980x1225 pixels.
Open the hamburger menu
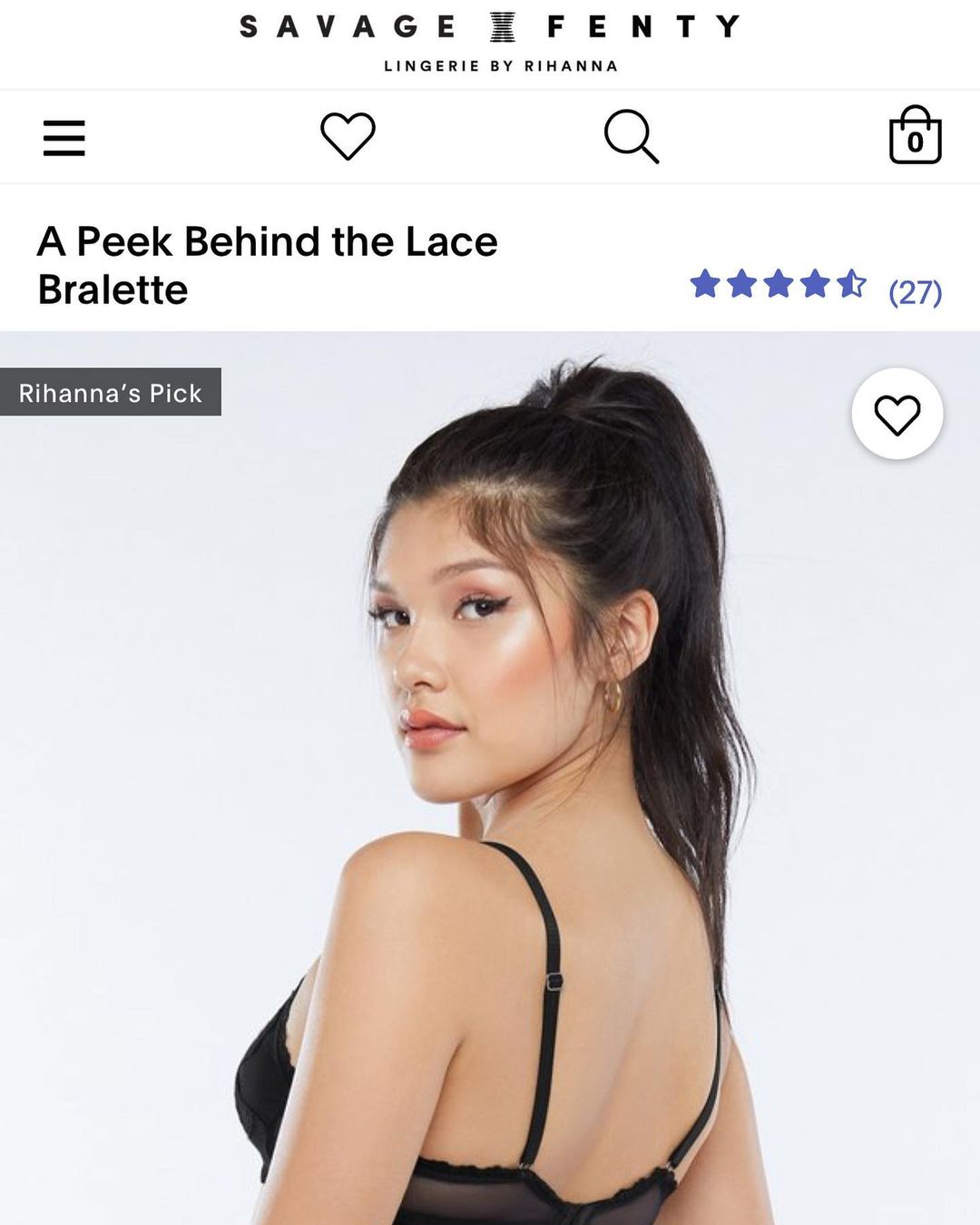pyautogui.click(x=64, y=138)
